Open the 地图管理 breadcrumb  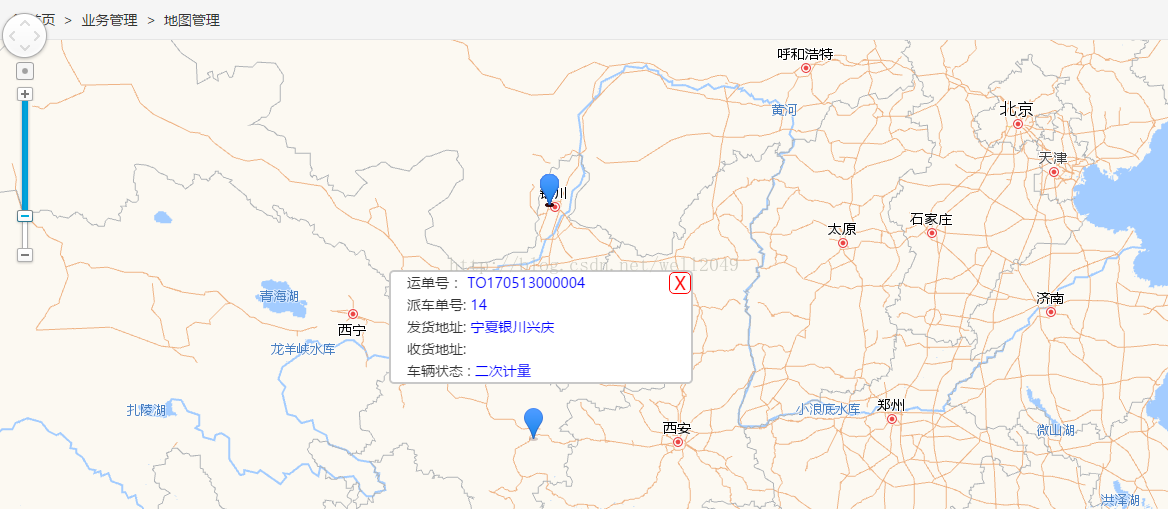[x=192, y=20]
